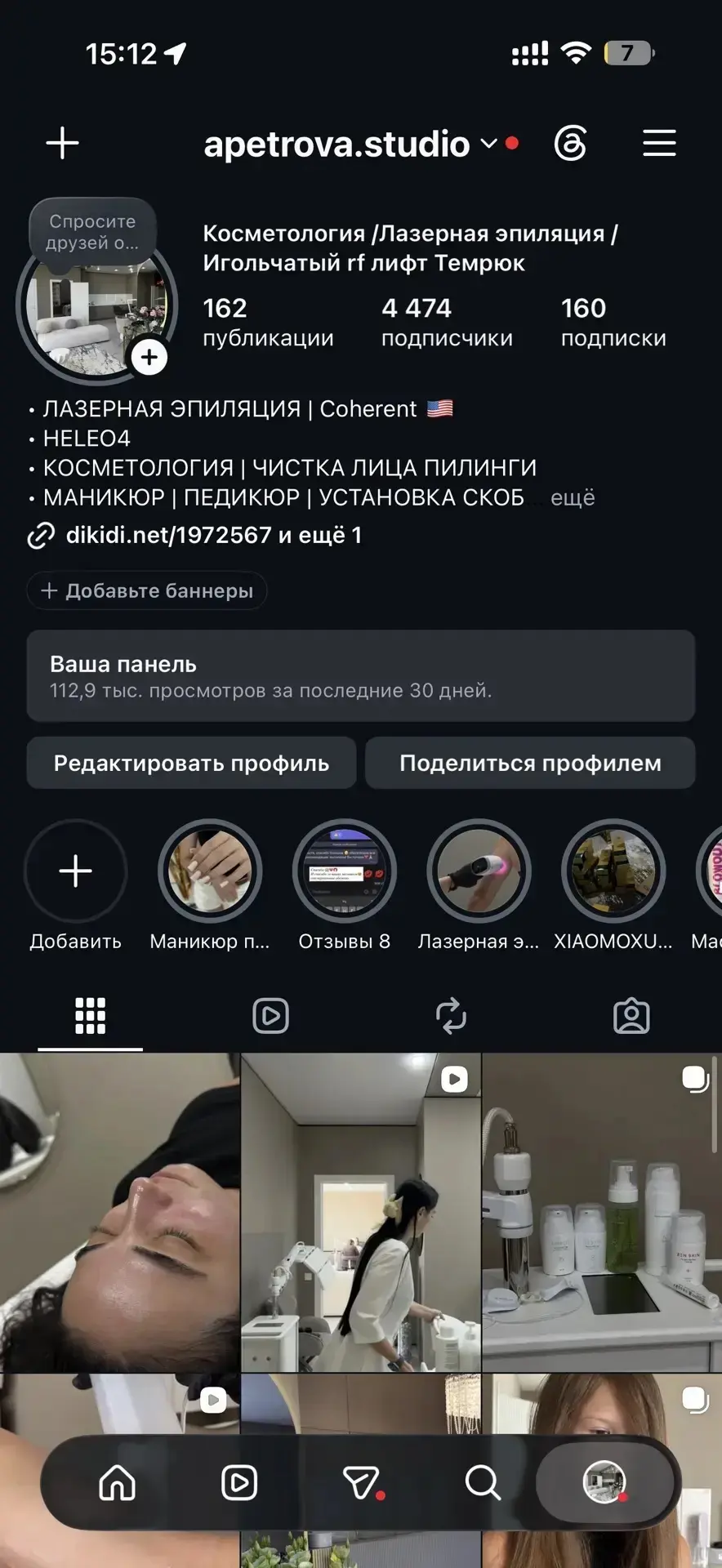This screenshot has height=1568, width=722.
Task: Go to the Home feed in bottom navigation
Action: click(117, 1481)
